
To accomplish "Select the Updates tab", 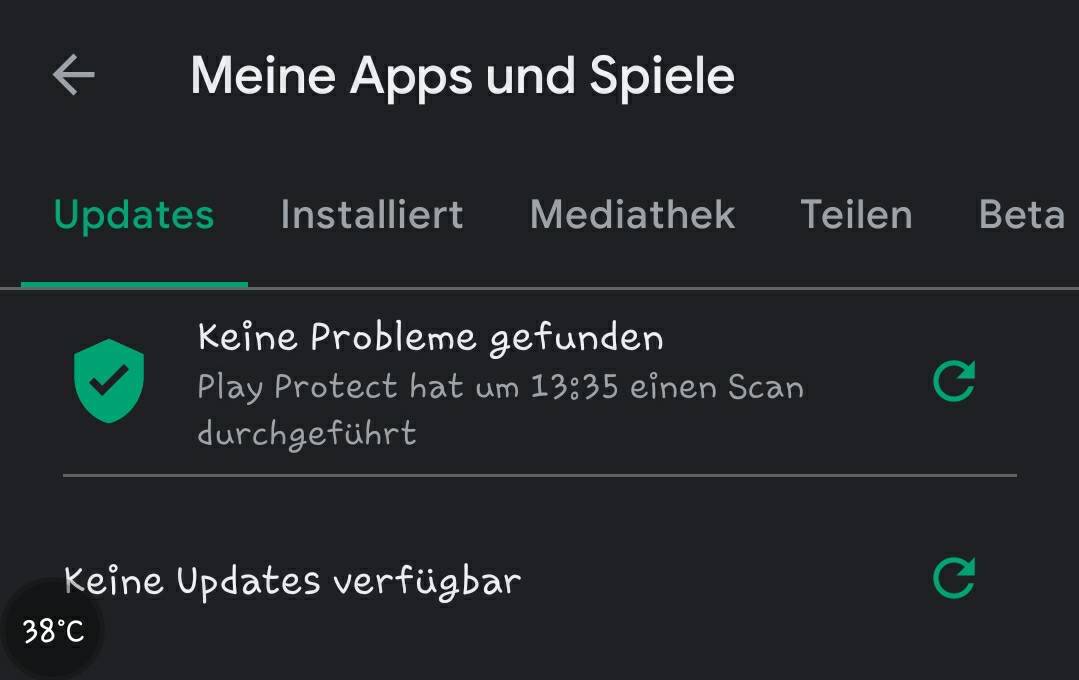I will [x=134, y=215].
